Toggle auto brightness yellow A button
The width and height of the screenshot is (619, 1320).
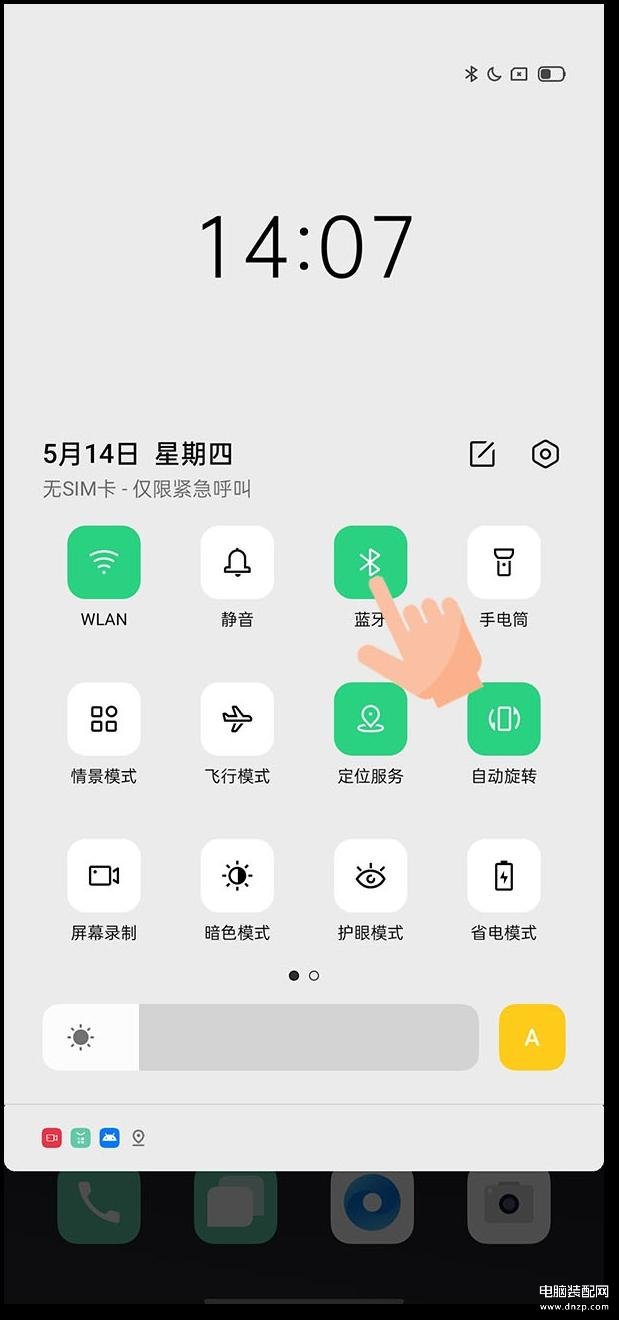coord(532,1037)
